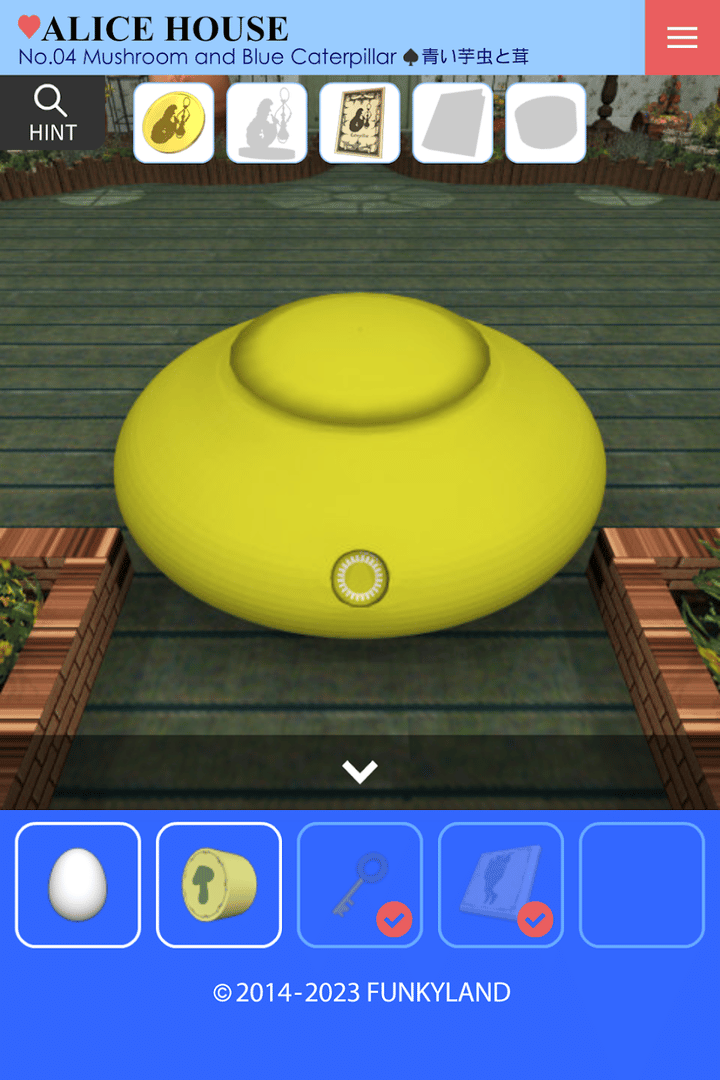Tap the round keyhole on yellow mushroom
The height and width of the screenshot is (1080, 720).
(359, 577)
